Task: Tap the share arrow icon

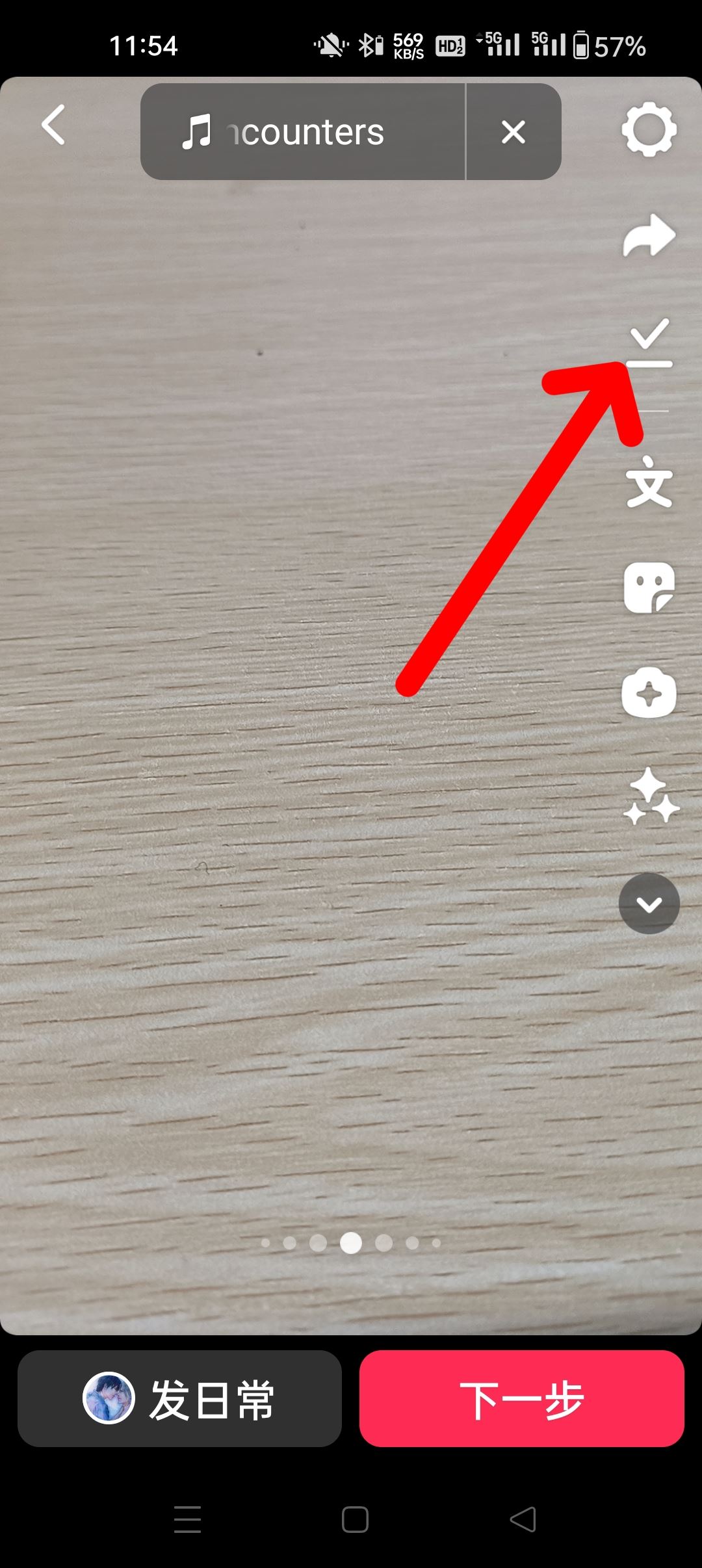Action: (x=649, y=235)
